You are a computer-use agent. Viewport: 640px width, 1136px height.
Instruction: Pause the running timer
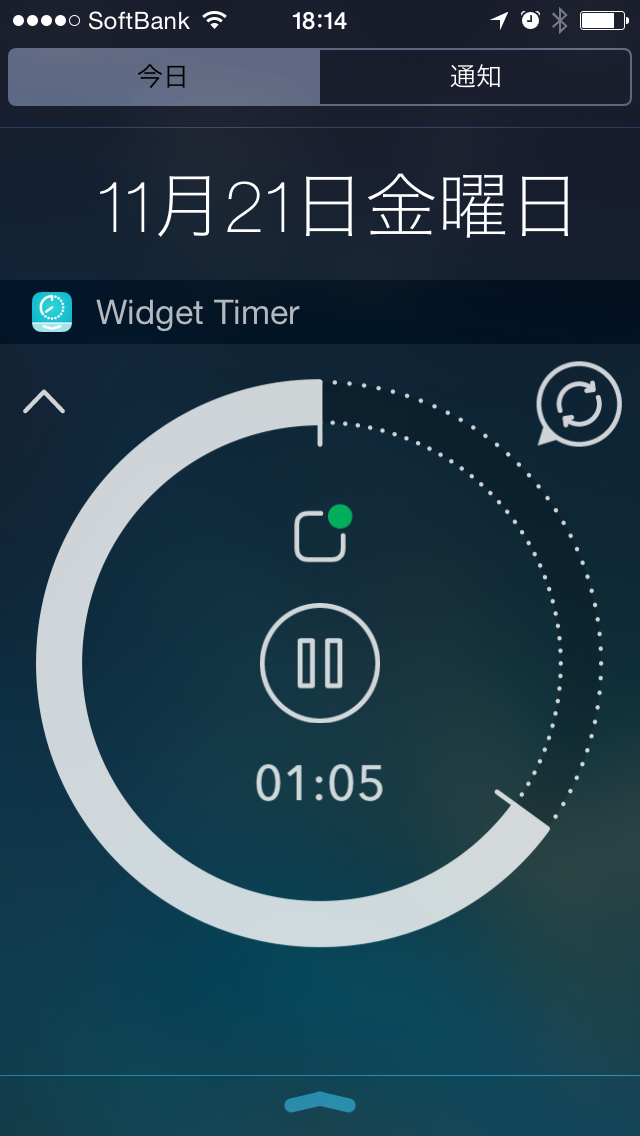tap(320, 662)
